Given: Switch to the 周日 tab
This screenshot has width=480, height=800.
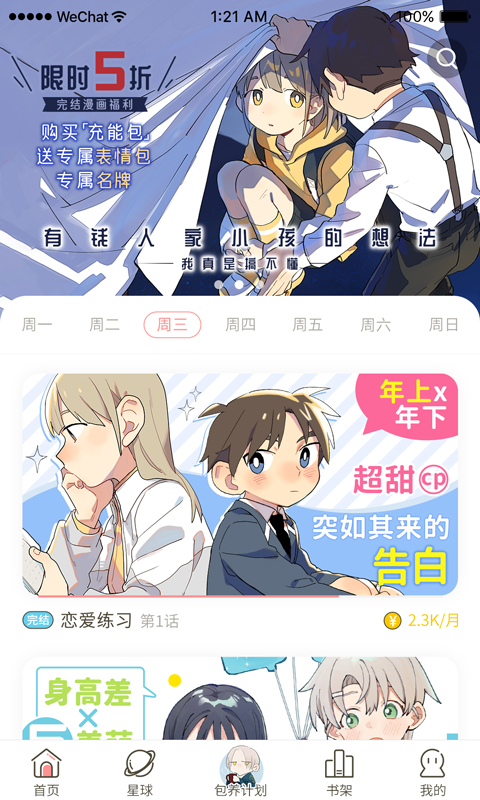Looking at the screenshot, I should tap(443, 324).
